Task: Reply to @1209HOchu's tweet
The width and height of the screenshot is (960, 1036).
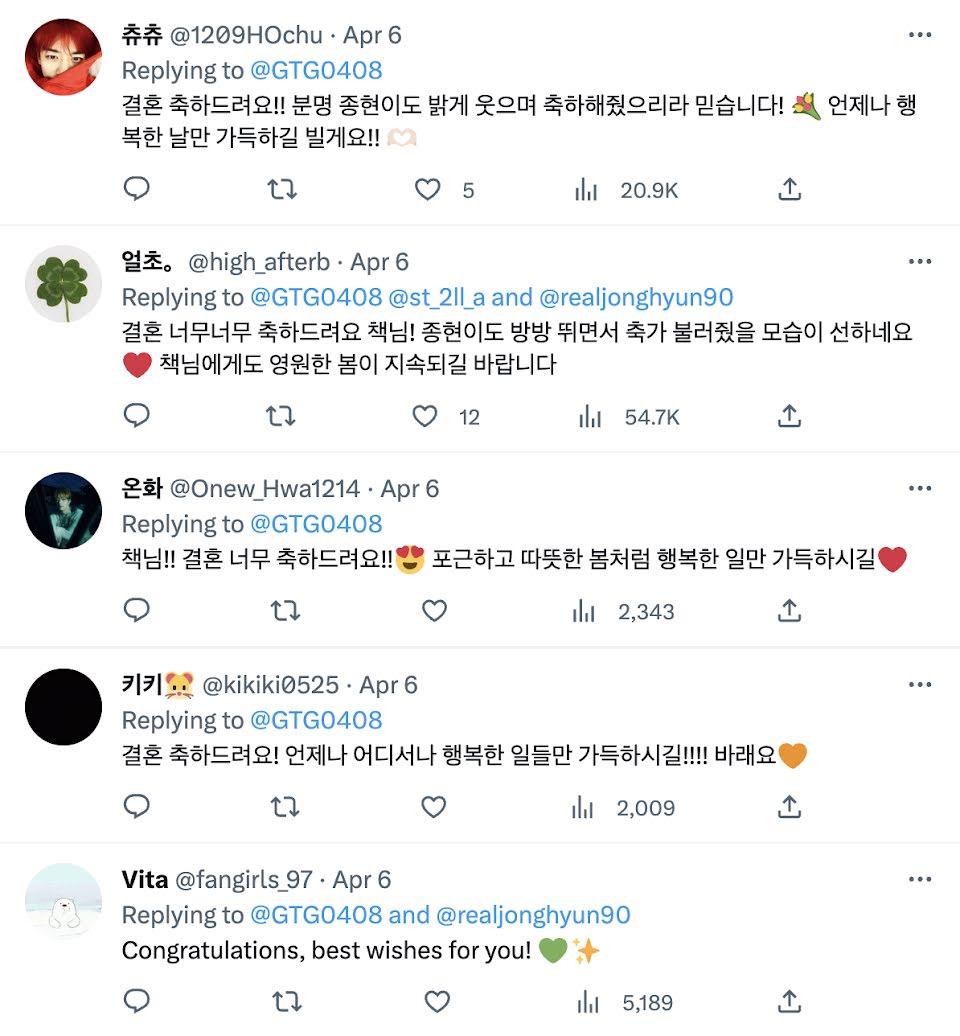Action: tap(137, 190)
